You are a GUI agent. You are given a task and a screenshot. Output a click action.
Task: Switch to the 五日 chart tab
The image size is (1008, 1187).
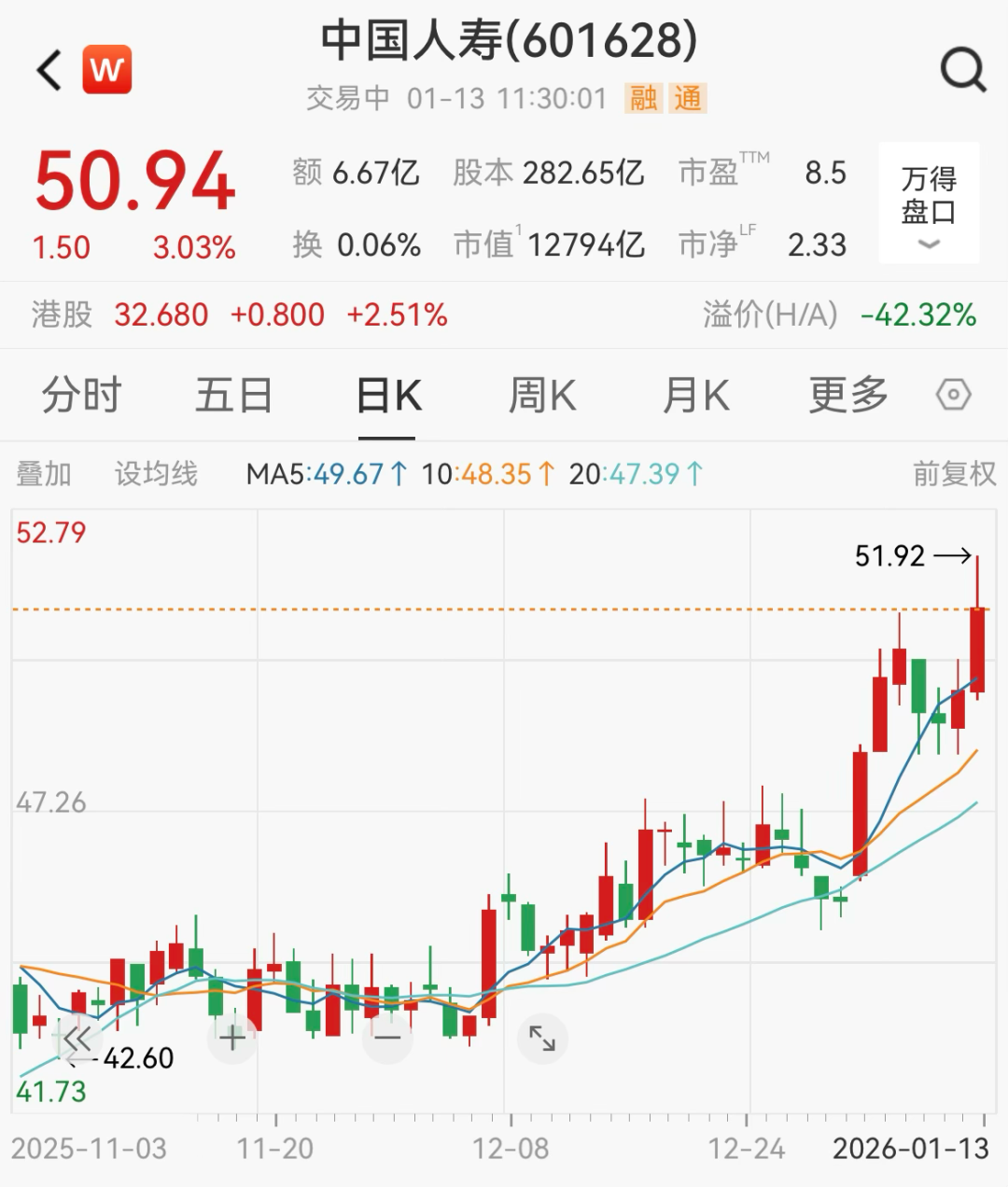click(233, 396)
